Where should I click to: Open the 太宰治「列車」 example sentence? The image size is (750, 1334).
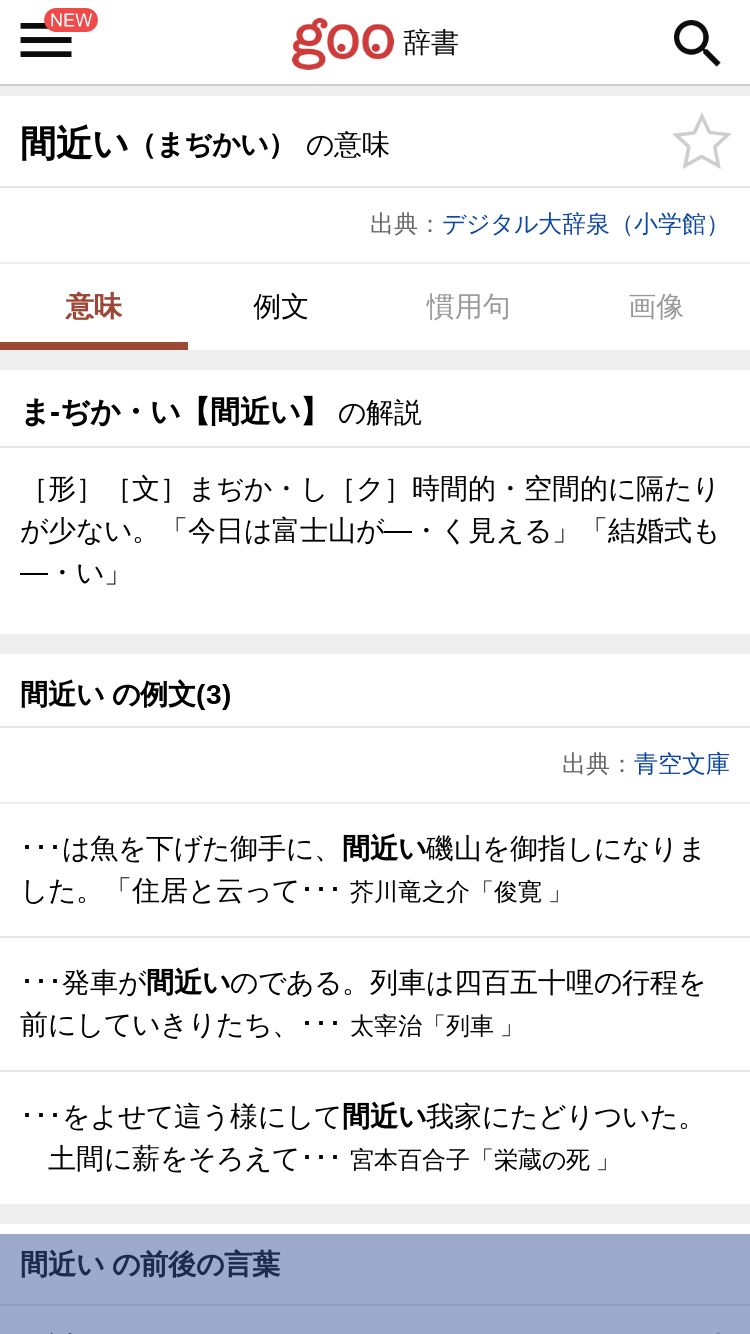375,1004
